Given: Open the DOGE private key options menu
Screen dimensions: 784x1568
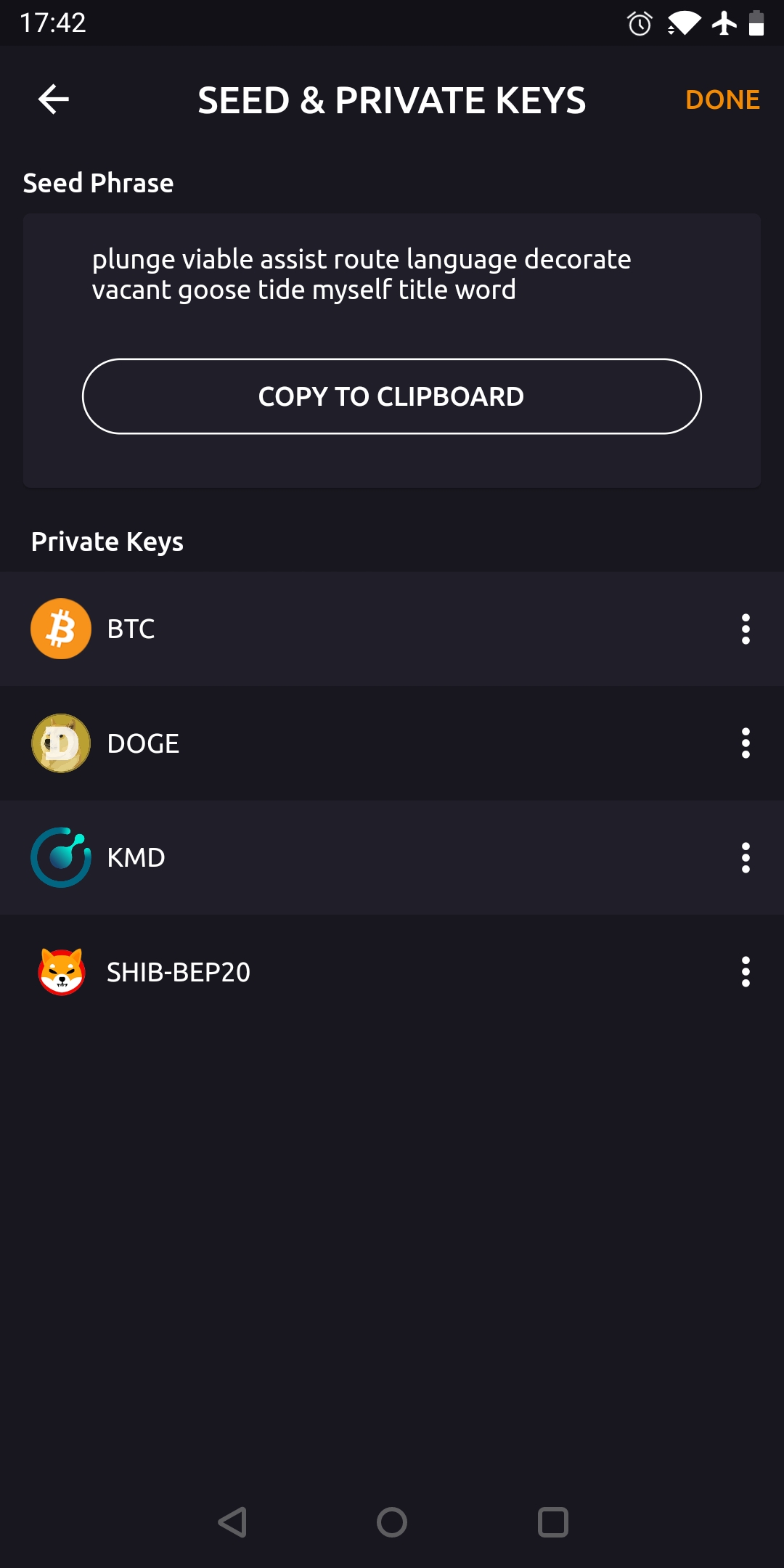Looking at the screenshot, I should (x=746, y=743).
